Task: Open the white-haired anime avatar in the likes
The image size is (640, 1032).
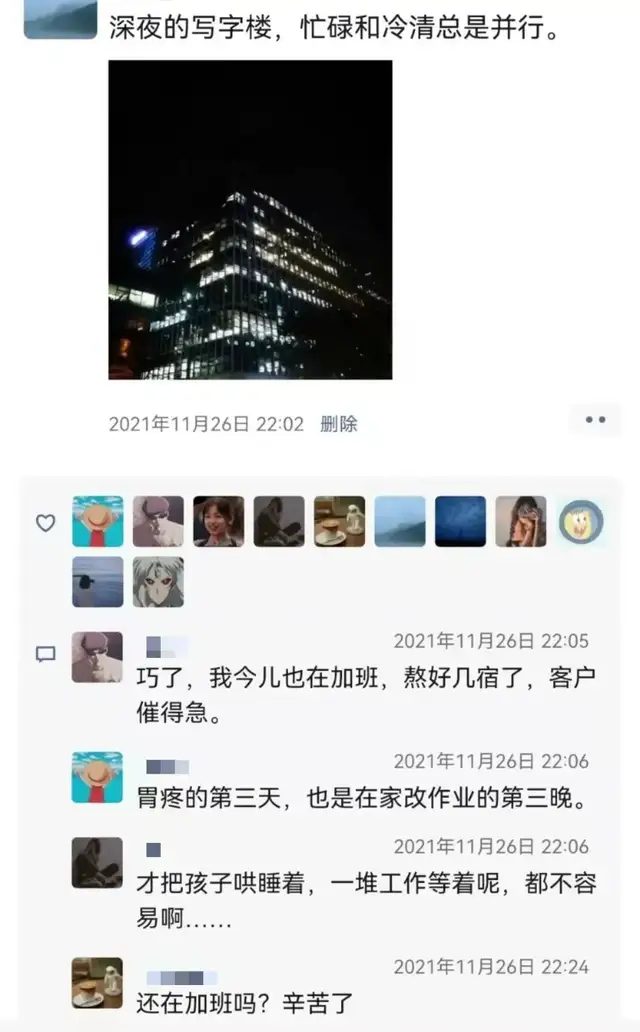Action: 158,582
